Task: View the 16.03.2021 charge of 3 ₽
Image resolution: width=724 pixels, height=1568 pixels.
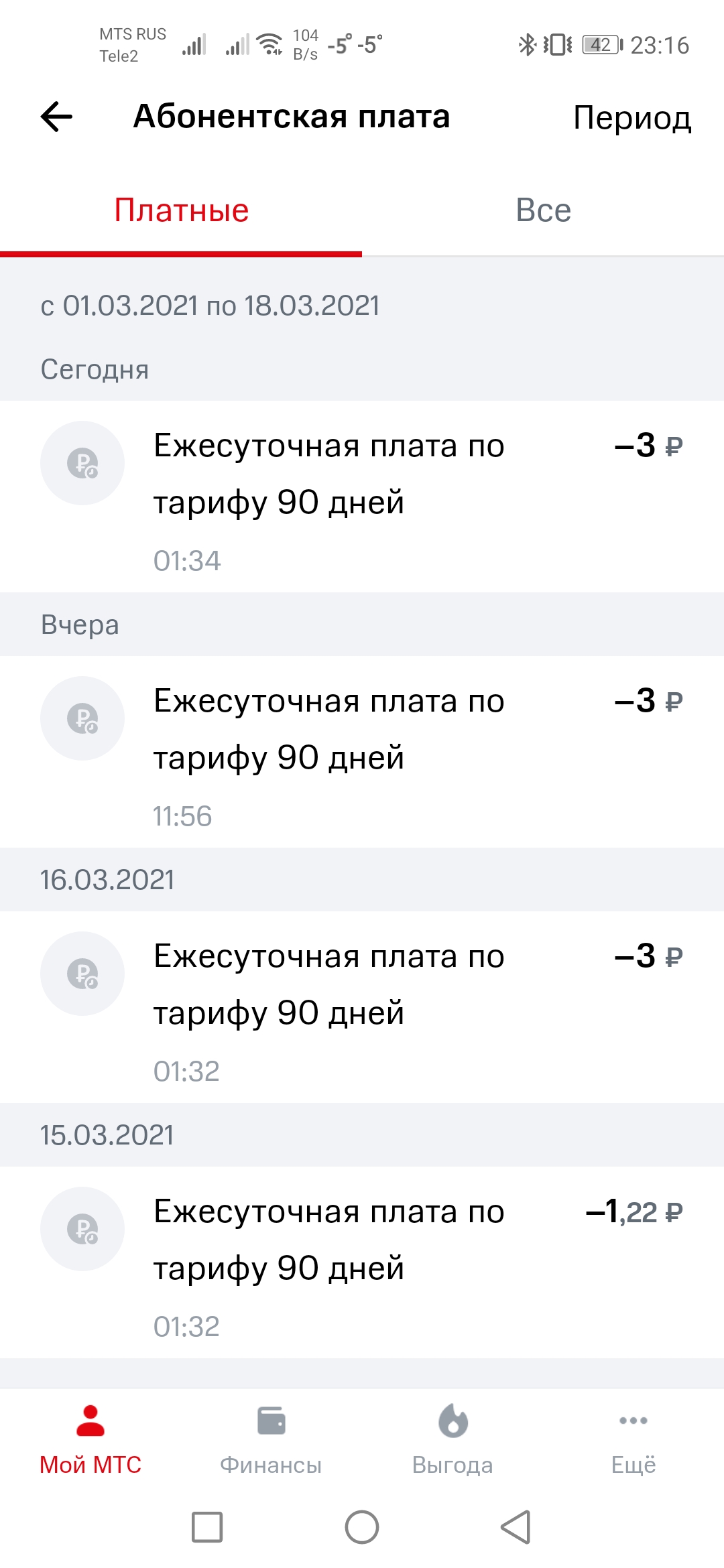Action: [362, 1007]
